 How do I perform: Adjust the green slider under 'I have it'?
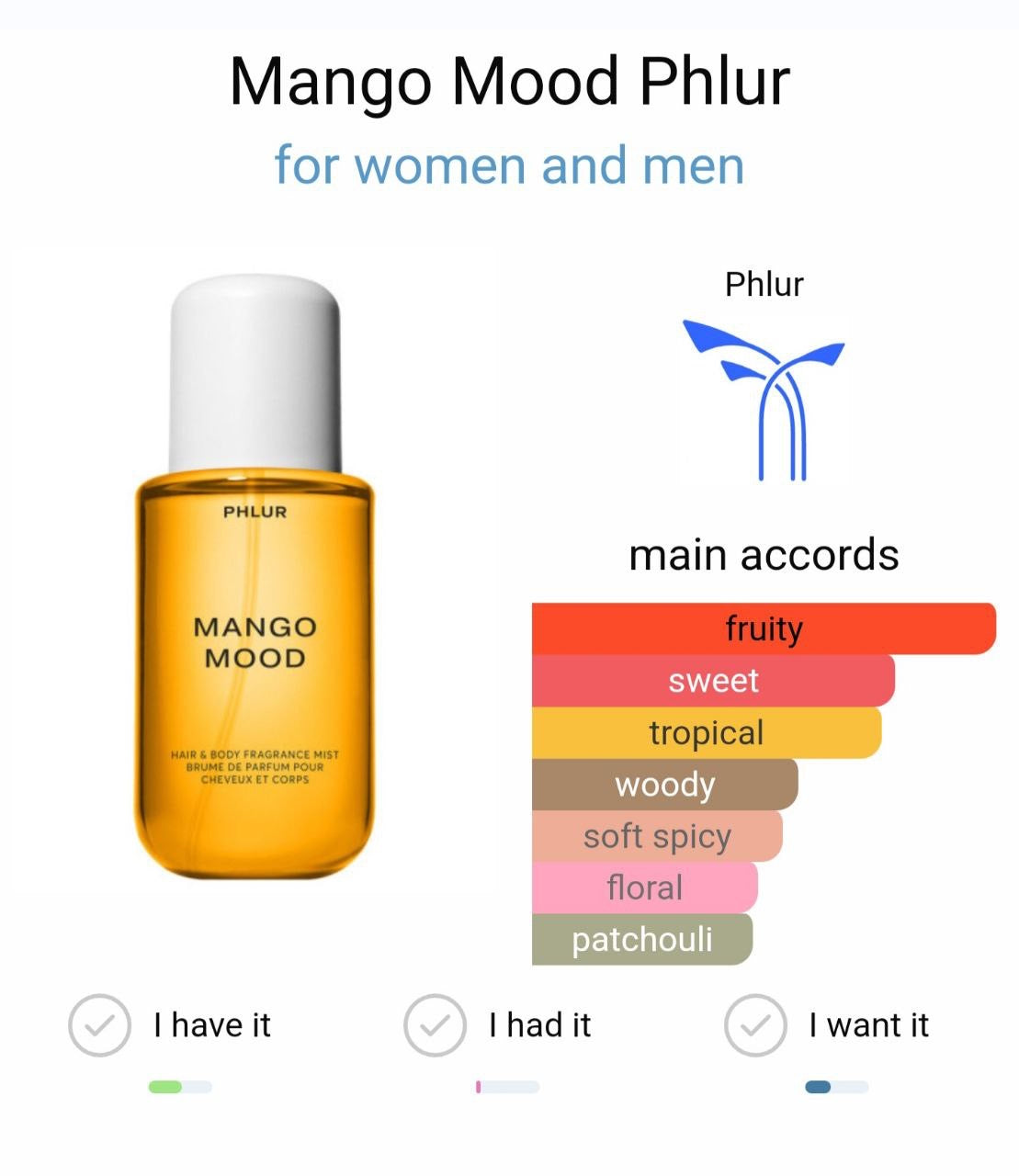[x=180, y=1086]
